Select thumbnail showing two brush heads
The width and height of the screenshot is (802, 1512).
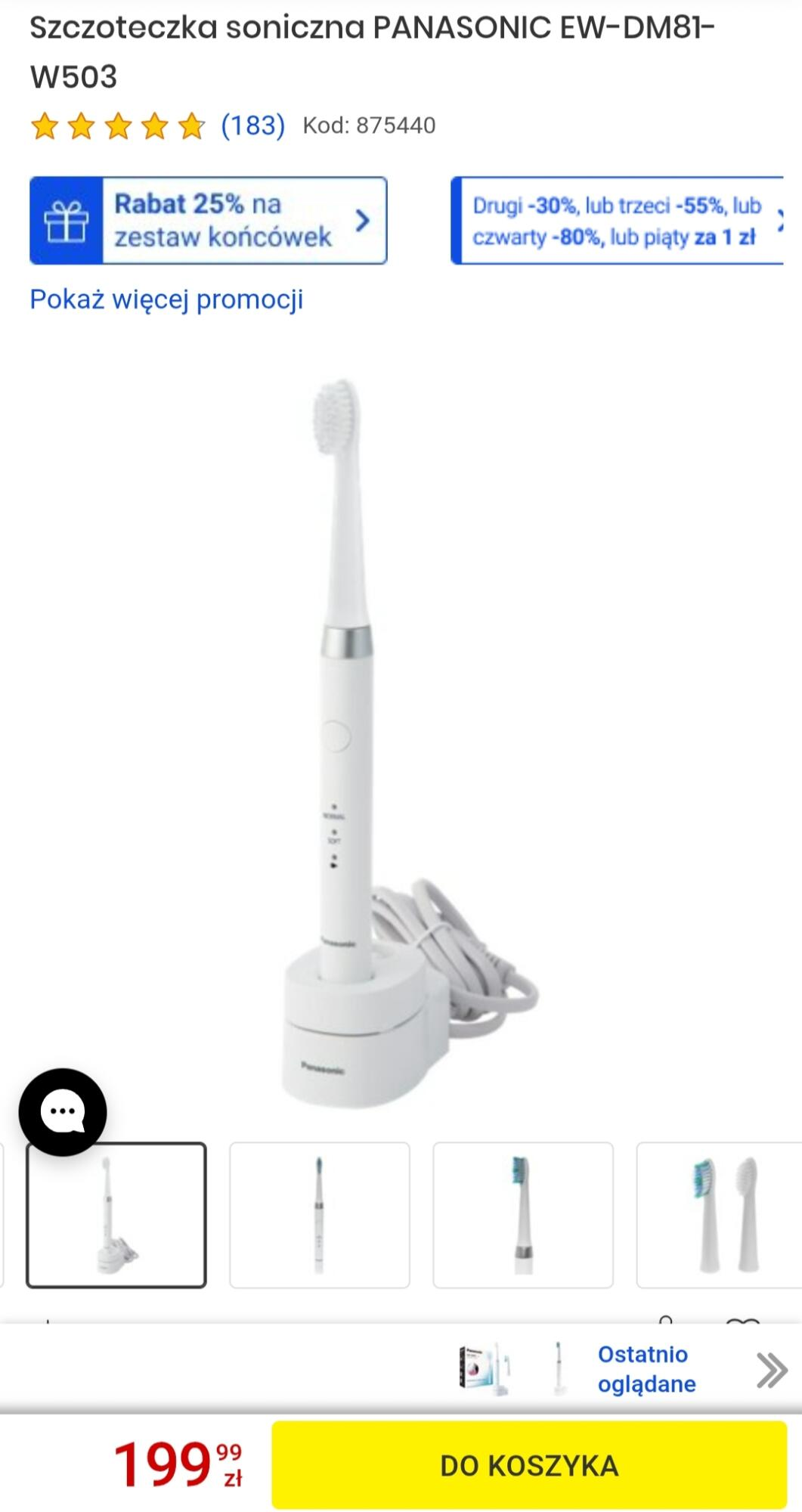coord(718,1215)
